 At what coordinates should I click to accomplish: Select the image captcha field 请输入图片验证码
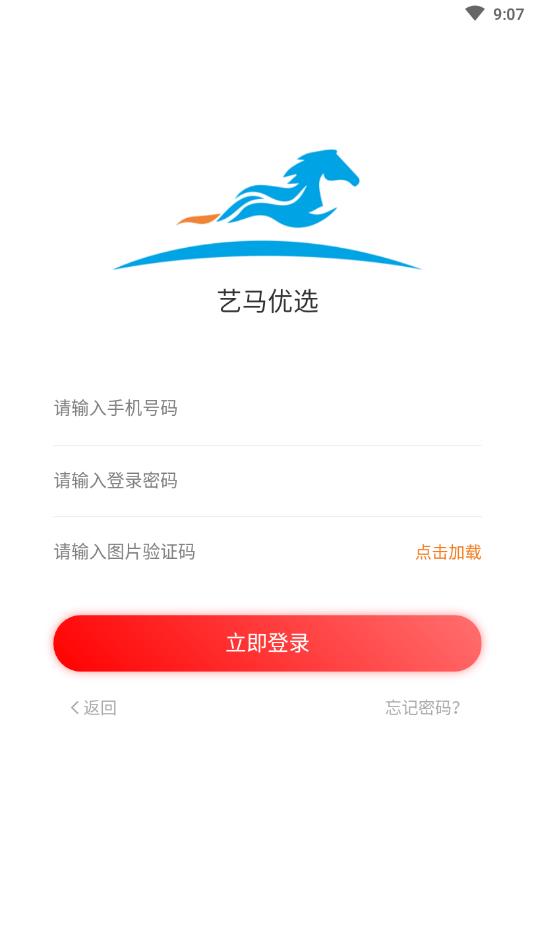pyautogui.click(x=230, y=552)
